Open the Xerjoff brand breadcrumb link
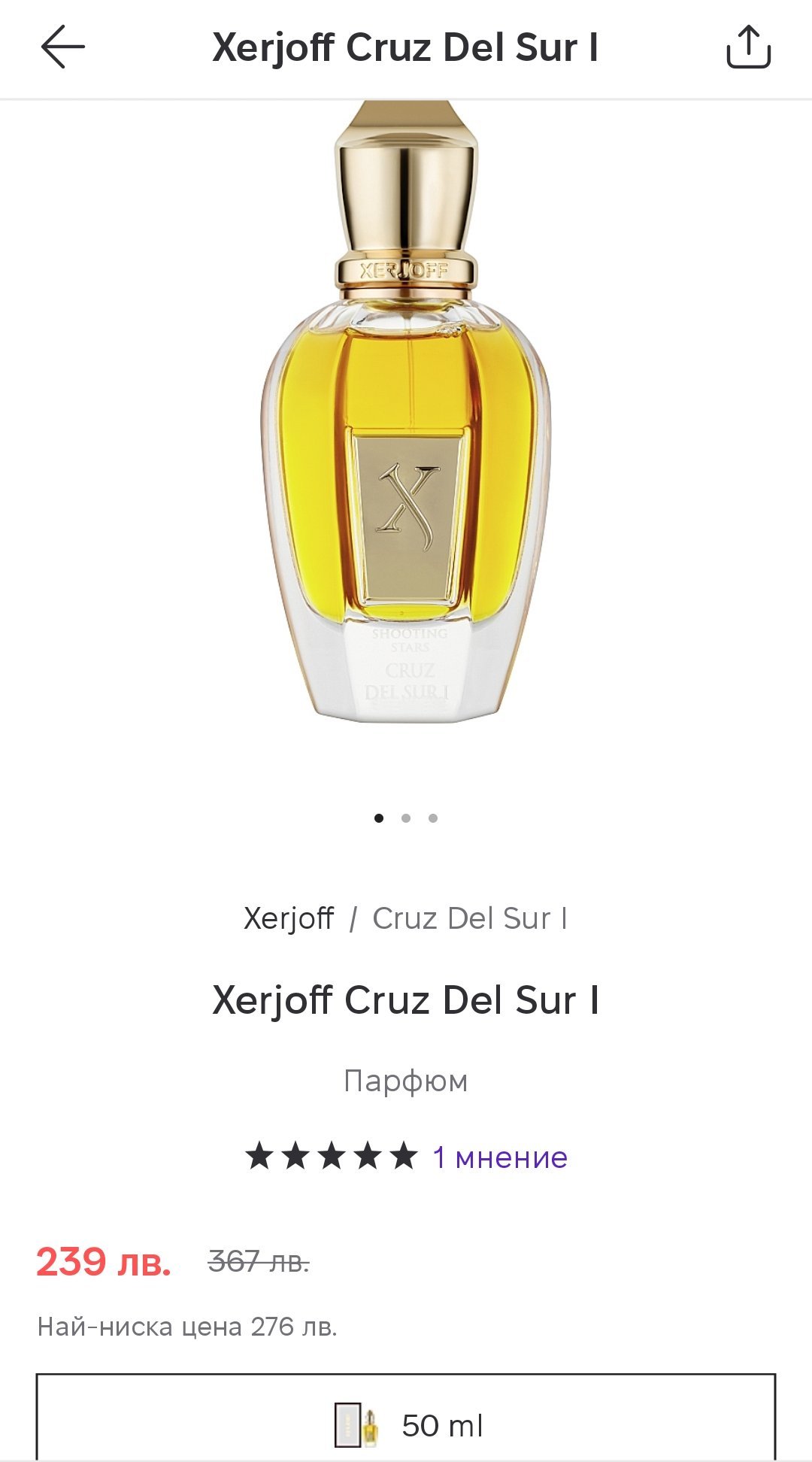The height and width of the screenshot is (1462, 812). tap(289, 918)
